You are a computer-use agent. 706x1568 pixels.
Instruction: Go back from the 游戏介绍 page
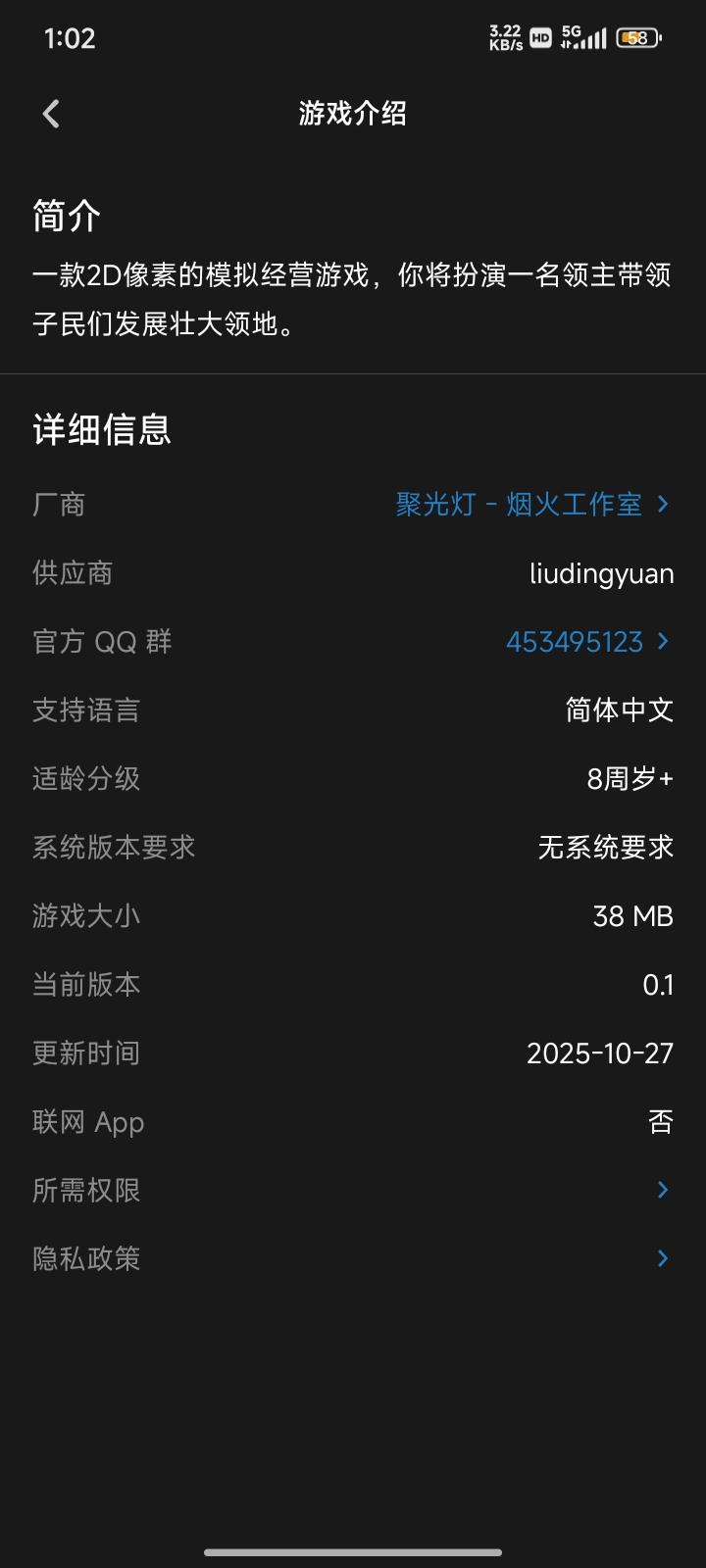(x=52, y=114)
